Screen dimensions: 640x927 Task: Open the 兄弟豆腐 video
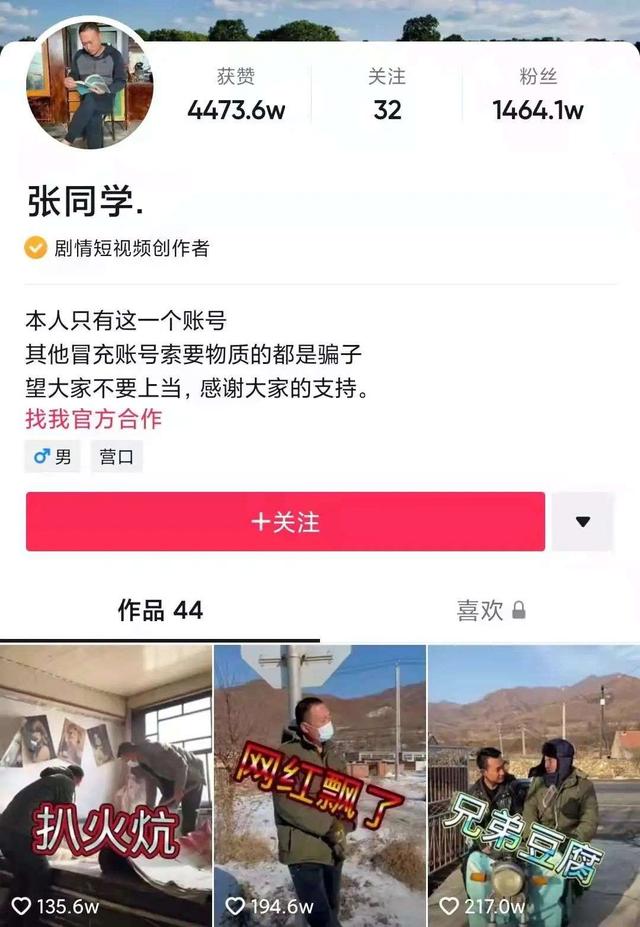tap(534, 785)
